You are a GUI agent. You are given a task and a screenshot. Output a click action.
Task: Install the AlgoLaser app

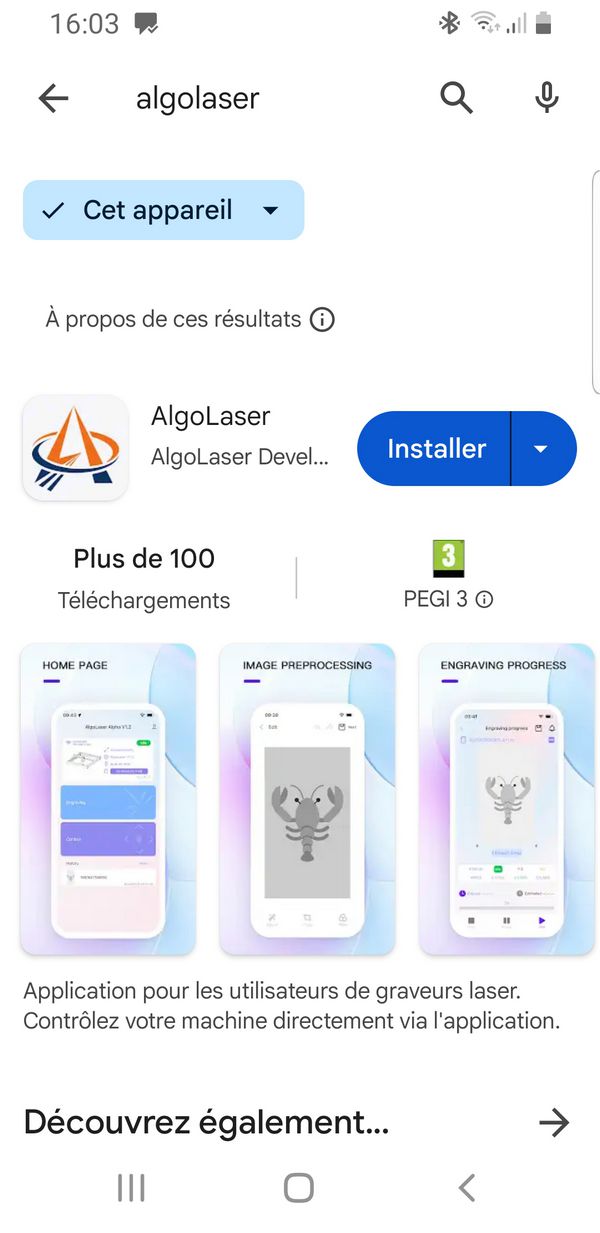point(434,449)
